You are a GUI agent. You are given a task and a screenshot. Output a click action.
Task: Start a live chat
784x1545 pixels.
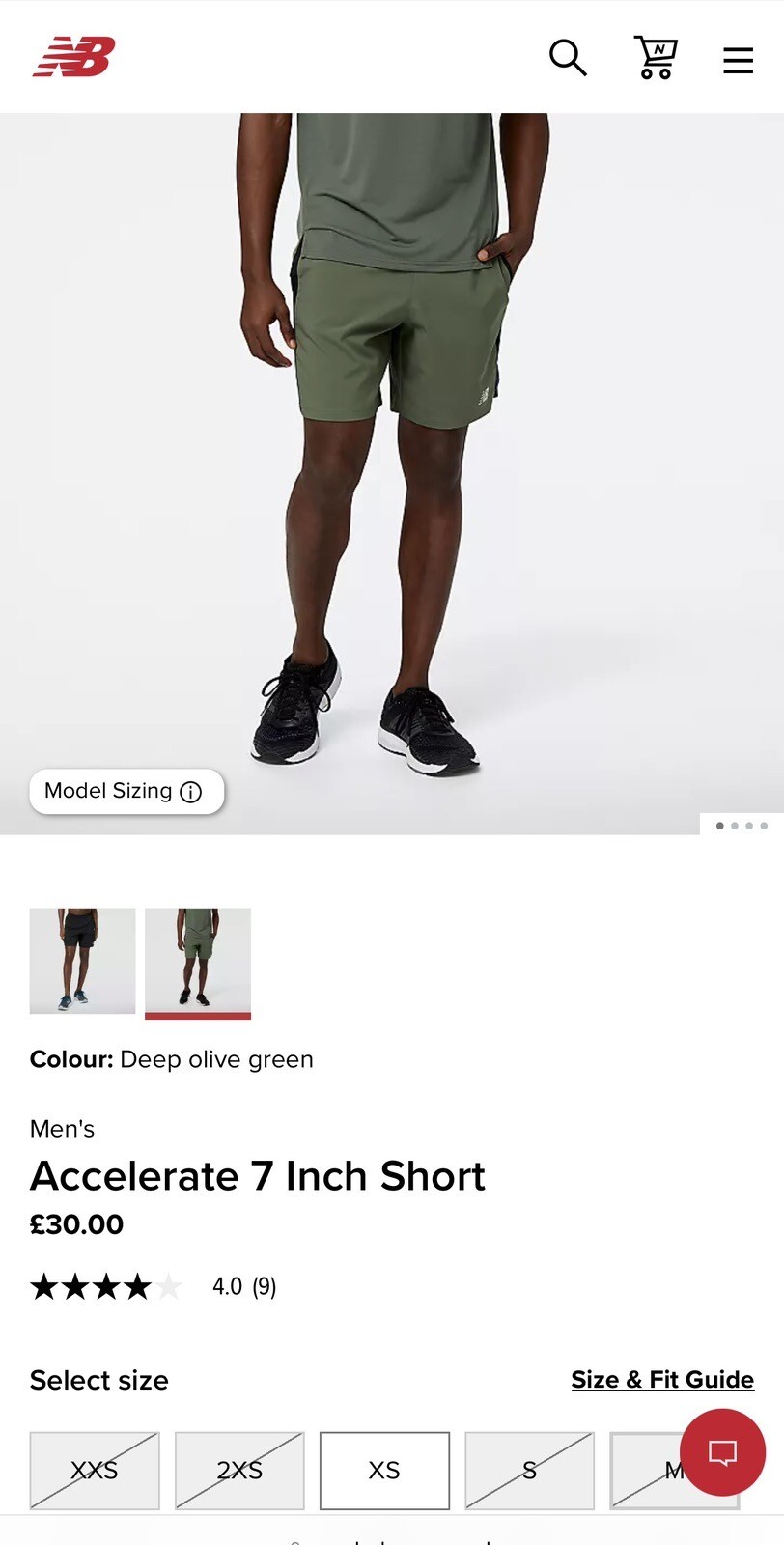point(722,1452)
